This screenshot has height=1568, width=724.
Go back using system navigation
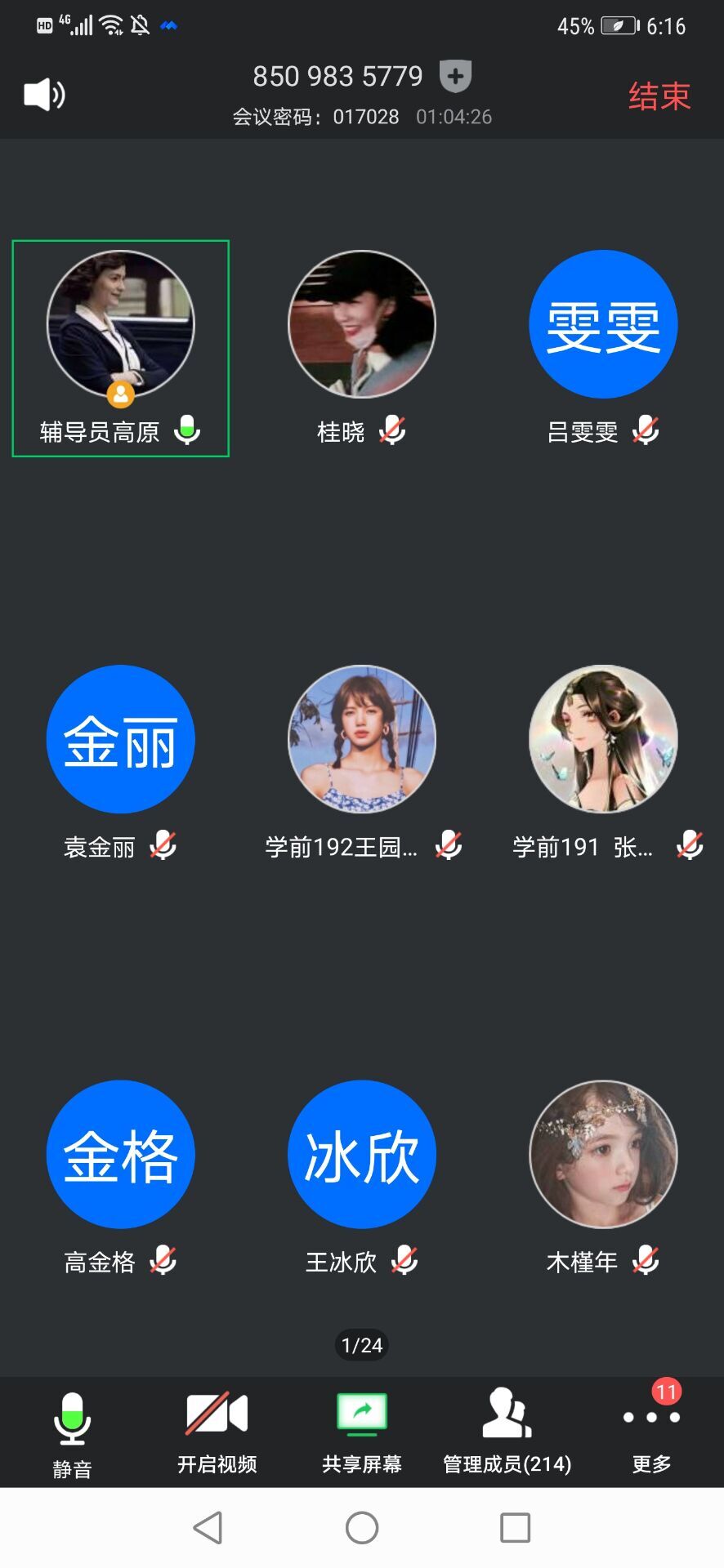click(x=208, y=1527)
